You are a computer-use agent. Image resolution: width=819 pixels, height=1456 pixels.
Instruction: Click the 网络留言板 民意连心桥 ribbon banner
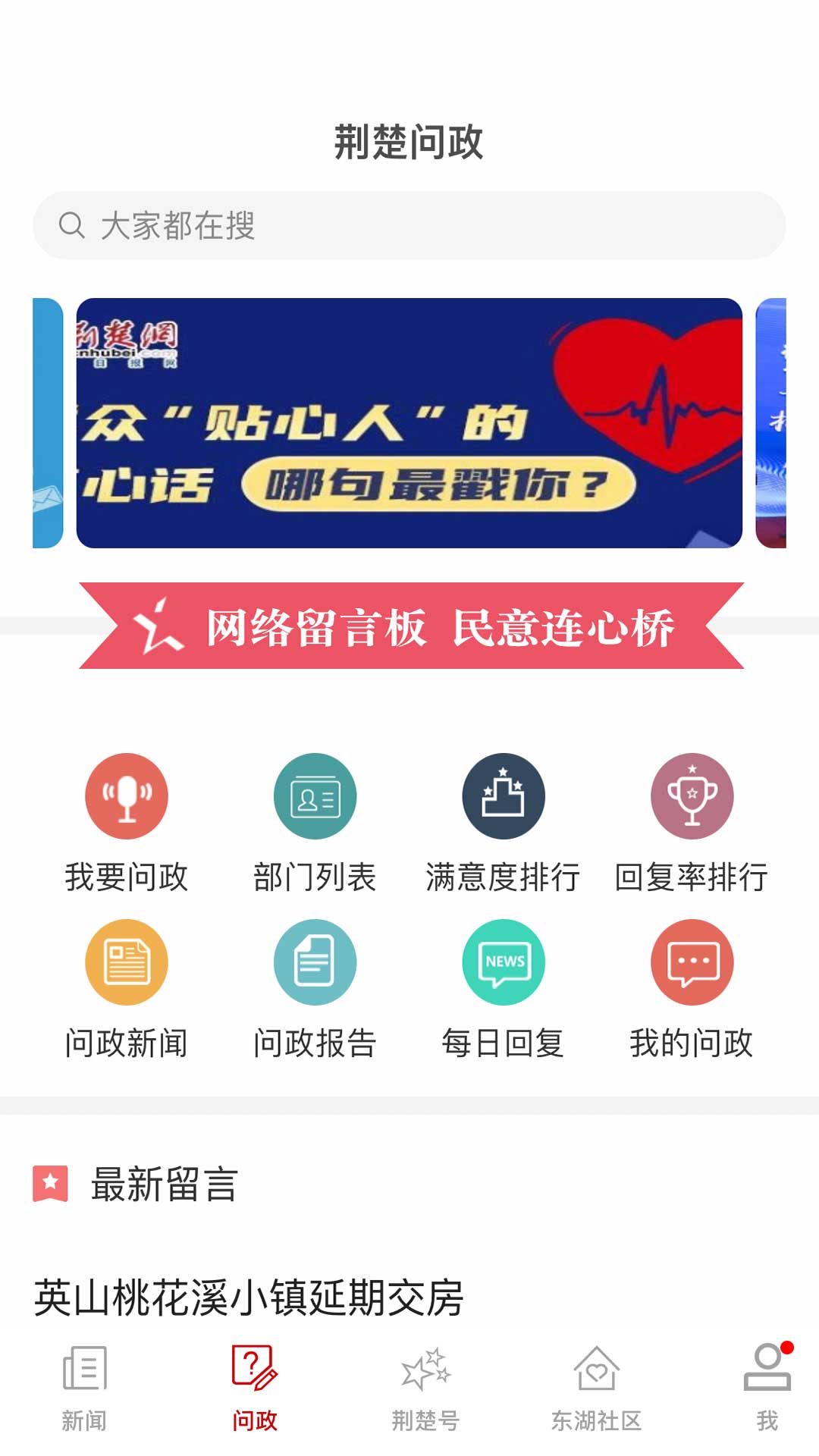tap(409, 627)
